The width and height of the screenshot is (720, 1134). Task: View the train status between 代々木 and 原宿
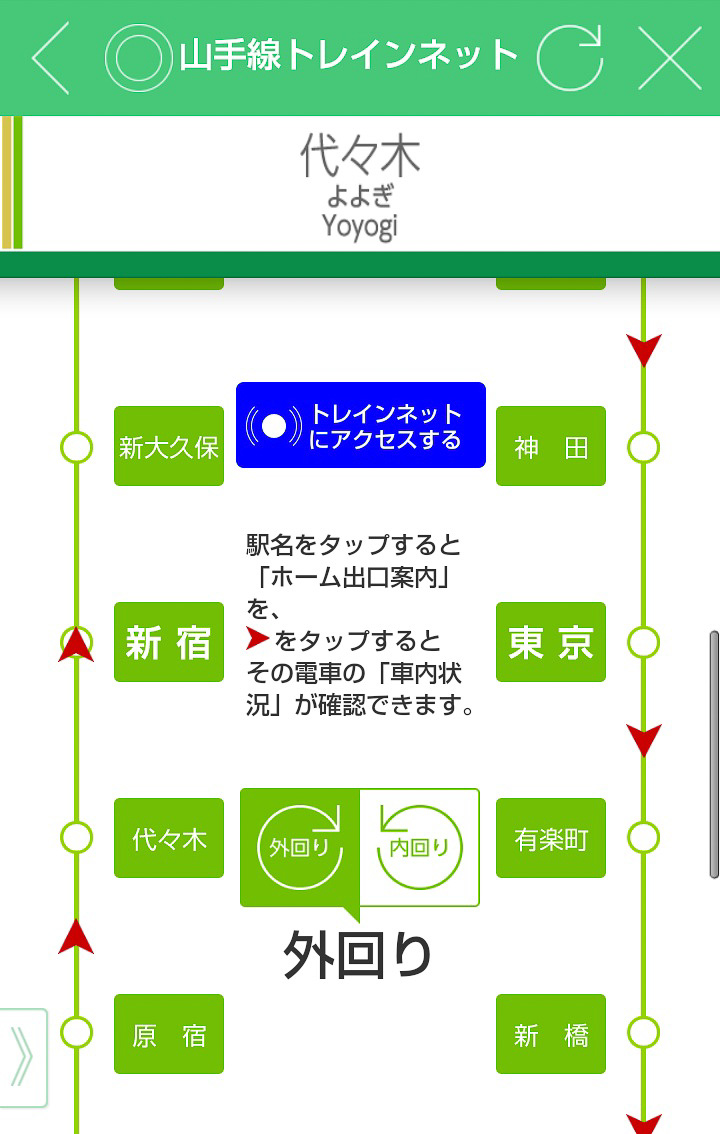(77, 937)
